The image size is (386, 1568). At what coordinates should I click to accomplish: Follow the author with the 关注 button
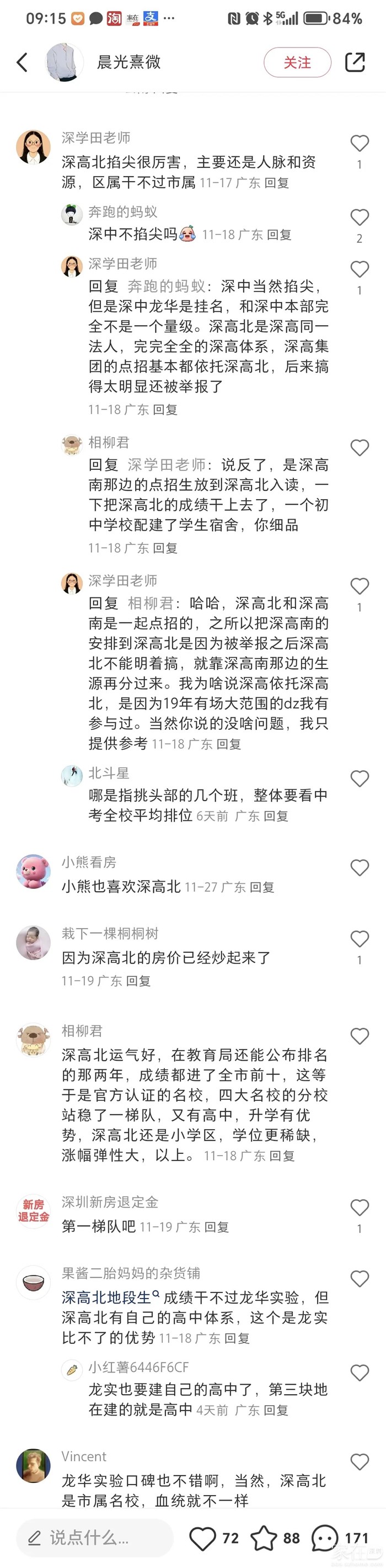297,62
